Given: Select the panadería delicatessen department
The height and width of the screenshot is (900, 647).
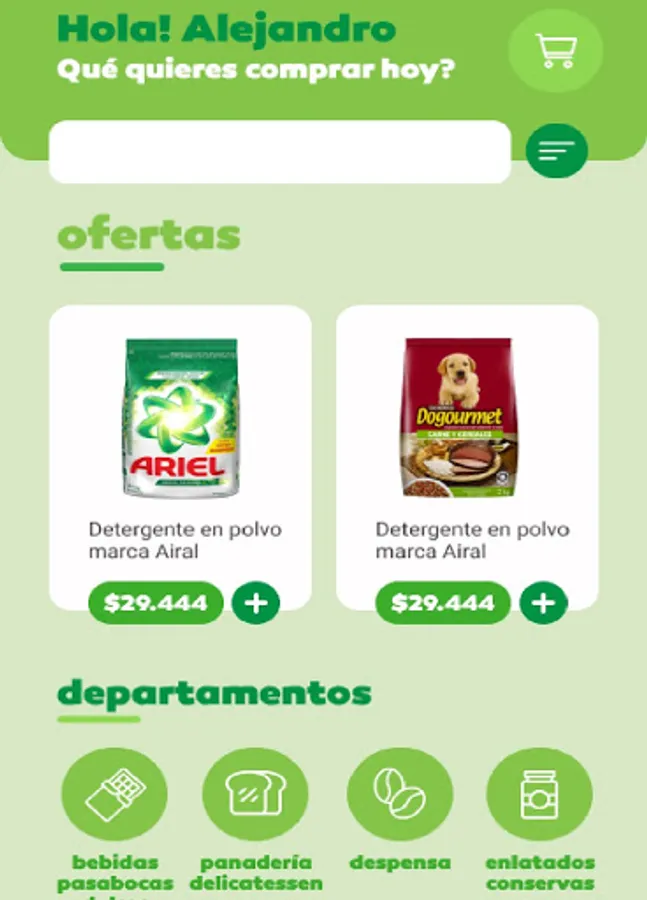Looking at the screenshot, I should (255, 795).
